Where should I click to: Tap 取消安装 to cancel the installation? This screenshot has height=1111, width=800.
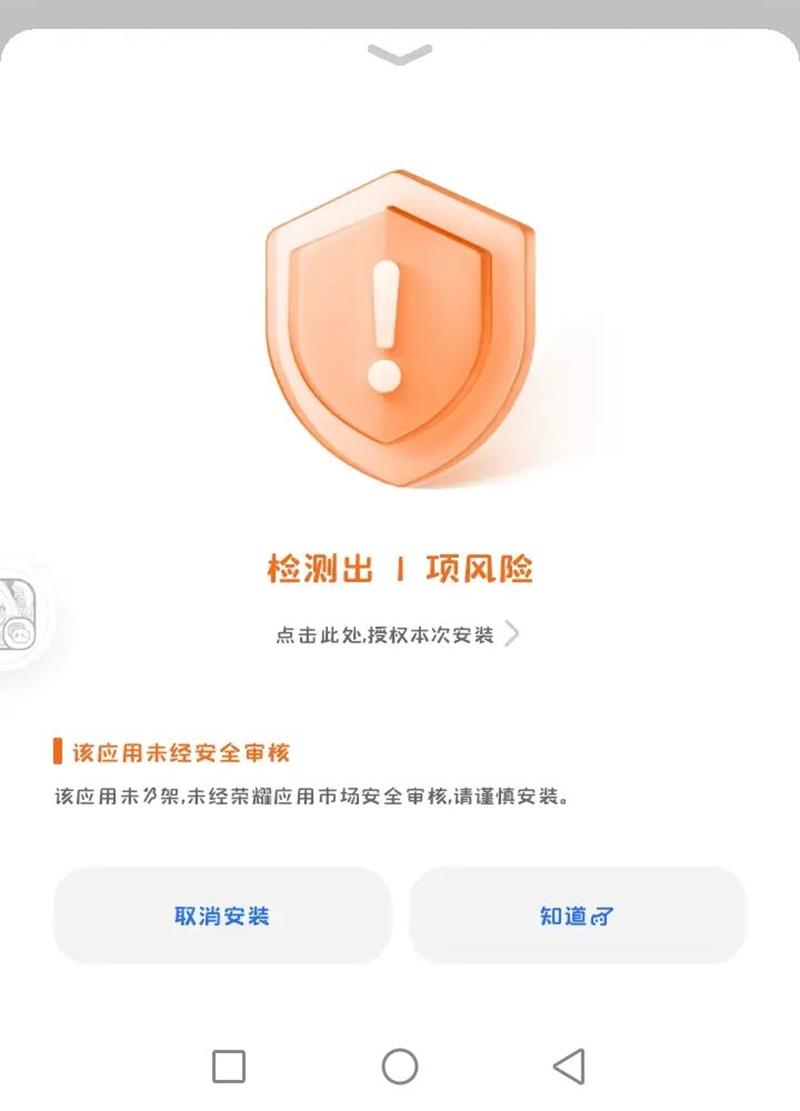click(x=221, y=916)
